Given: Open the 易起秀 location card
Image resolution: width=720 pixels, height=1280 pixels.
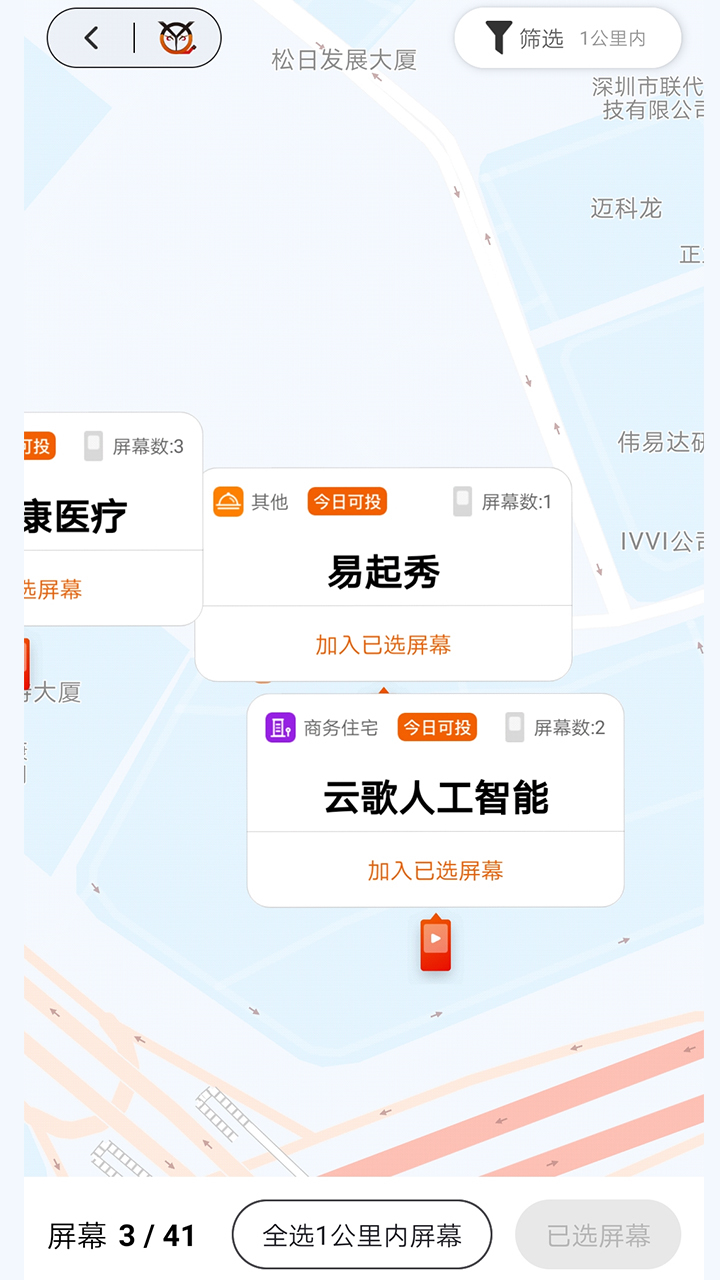Looking at the screenshot, I should pos(383,572).
